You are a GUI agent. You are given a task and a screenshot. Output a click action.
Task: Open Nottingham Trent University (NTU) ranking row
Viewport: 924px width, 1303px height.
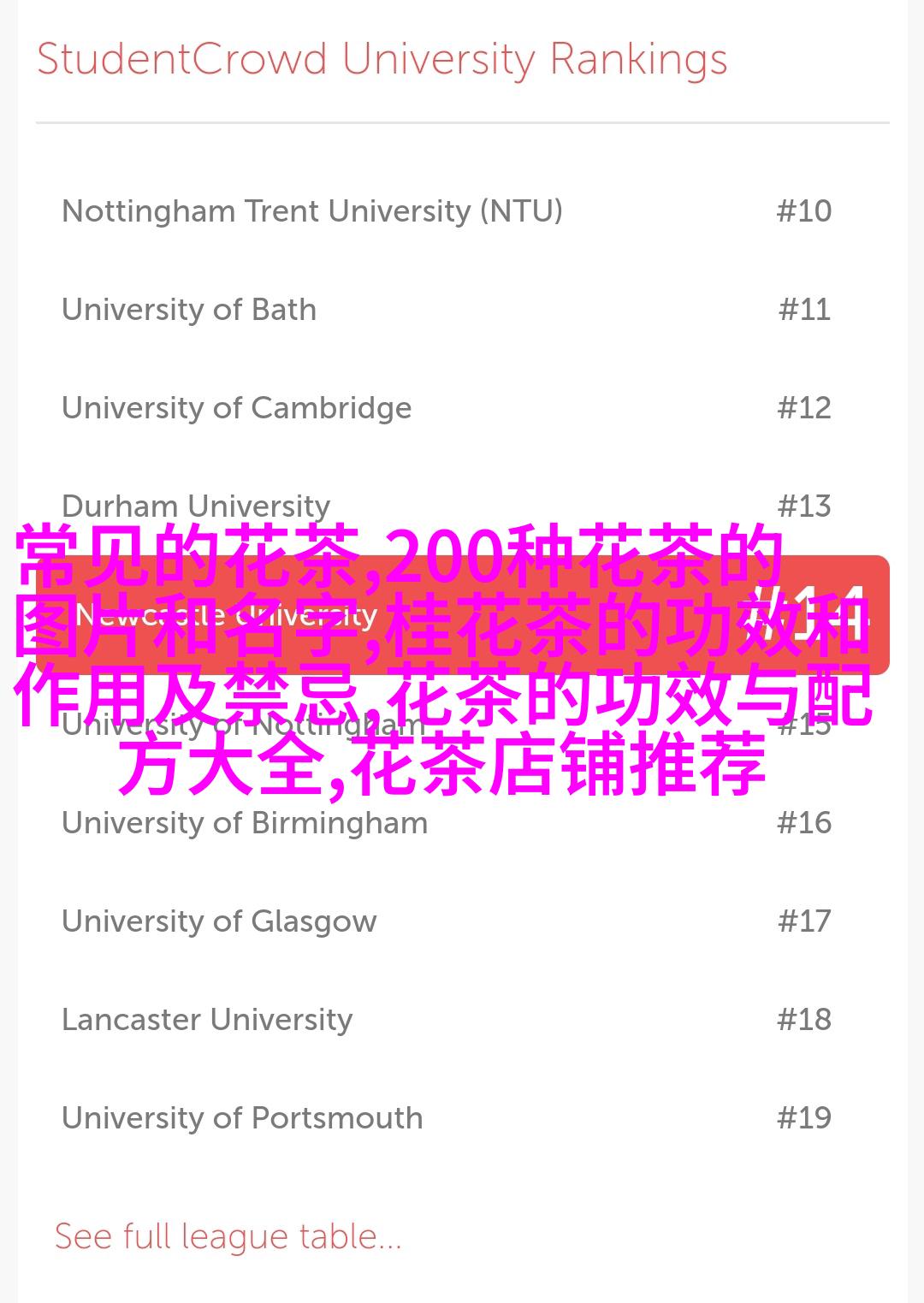click(x=312, y=210)
